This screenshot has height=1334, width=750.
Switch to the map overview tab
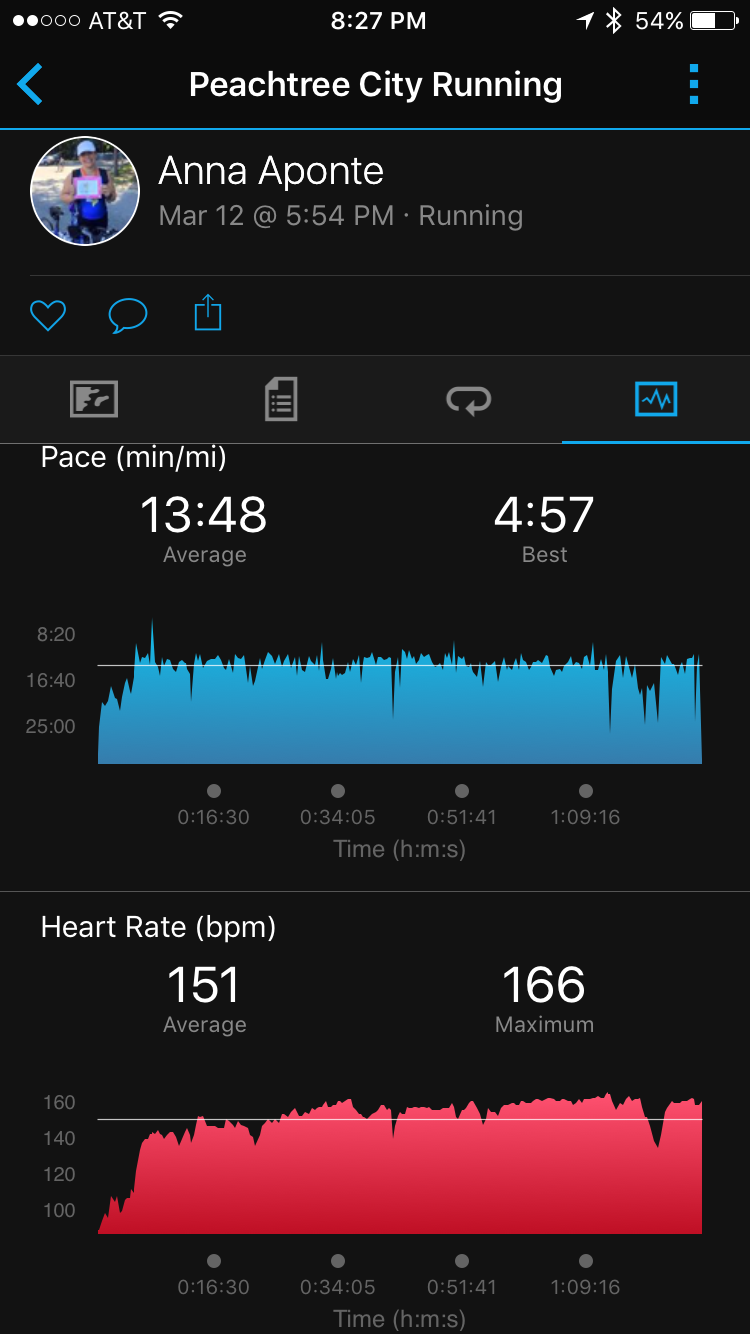pyautogui.click(x=94, y=400)
